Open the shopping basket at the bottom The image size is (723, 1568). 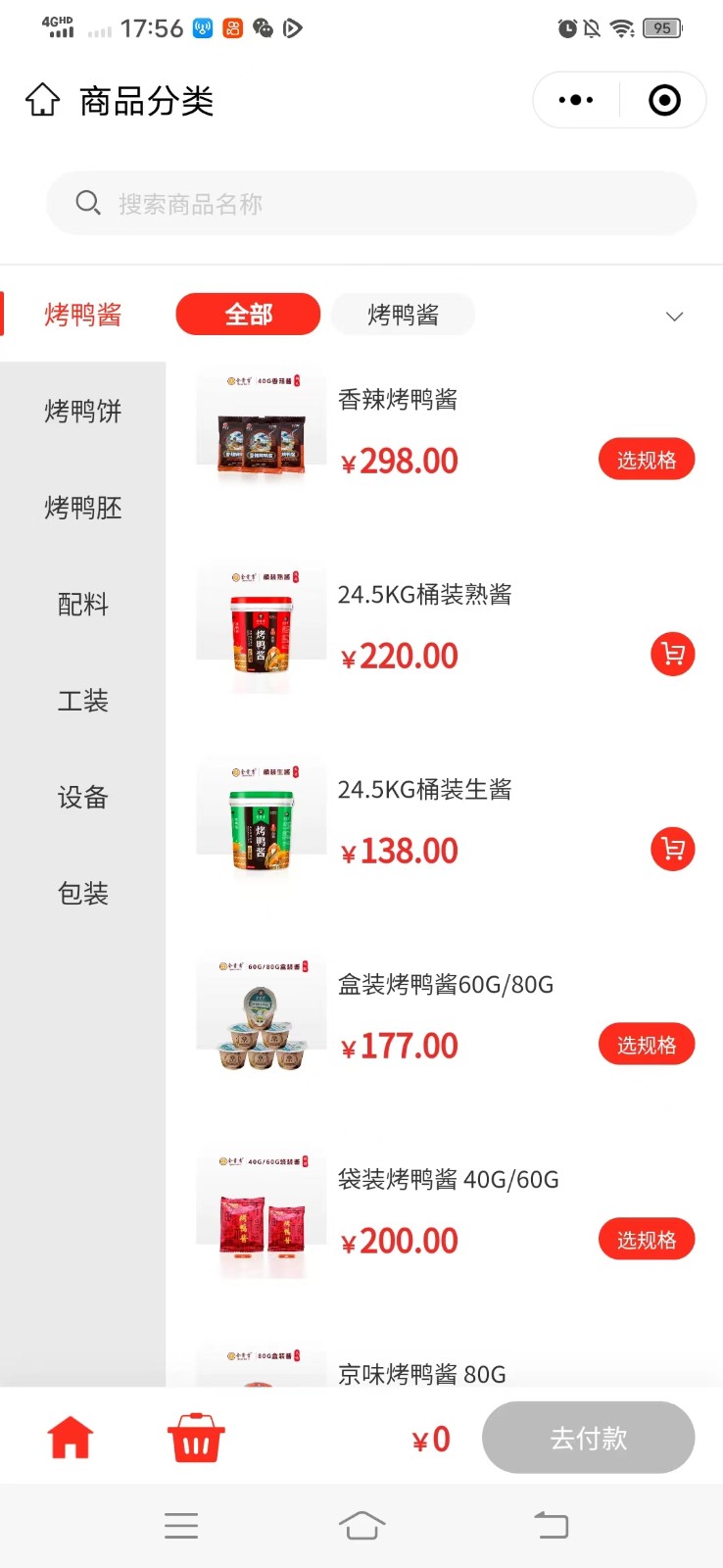click(x=196, y=1438)
